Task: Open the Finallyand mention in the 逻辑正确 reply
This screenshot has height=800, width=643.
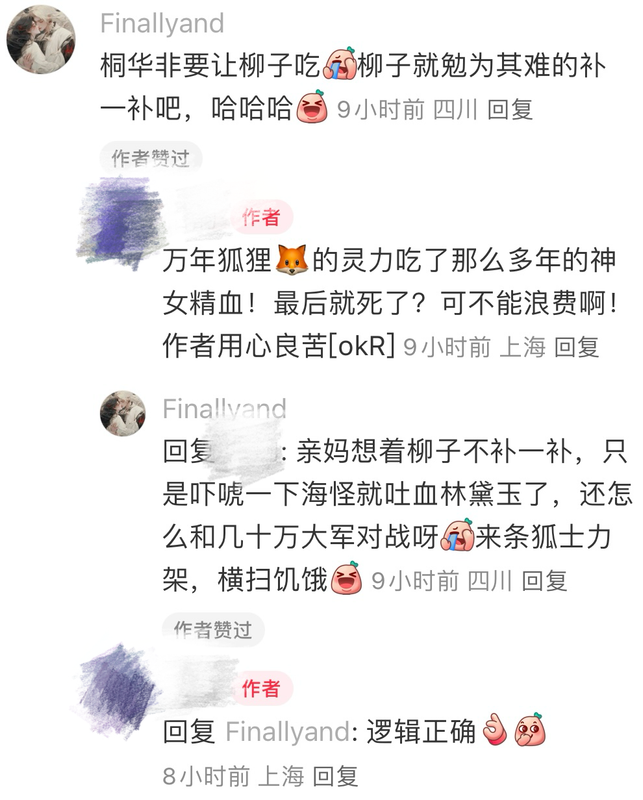Action: click(286, 732)
